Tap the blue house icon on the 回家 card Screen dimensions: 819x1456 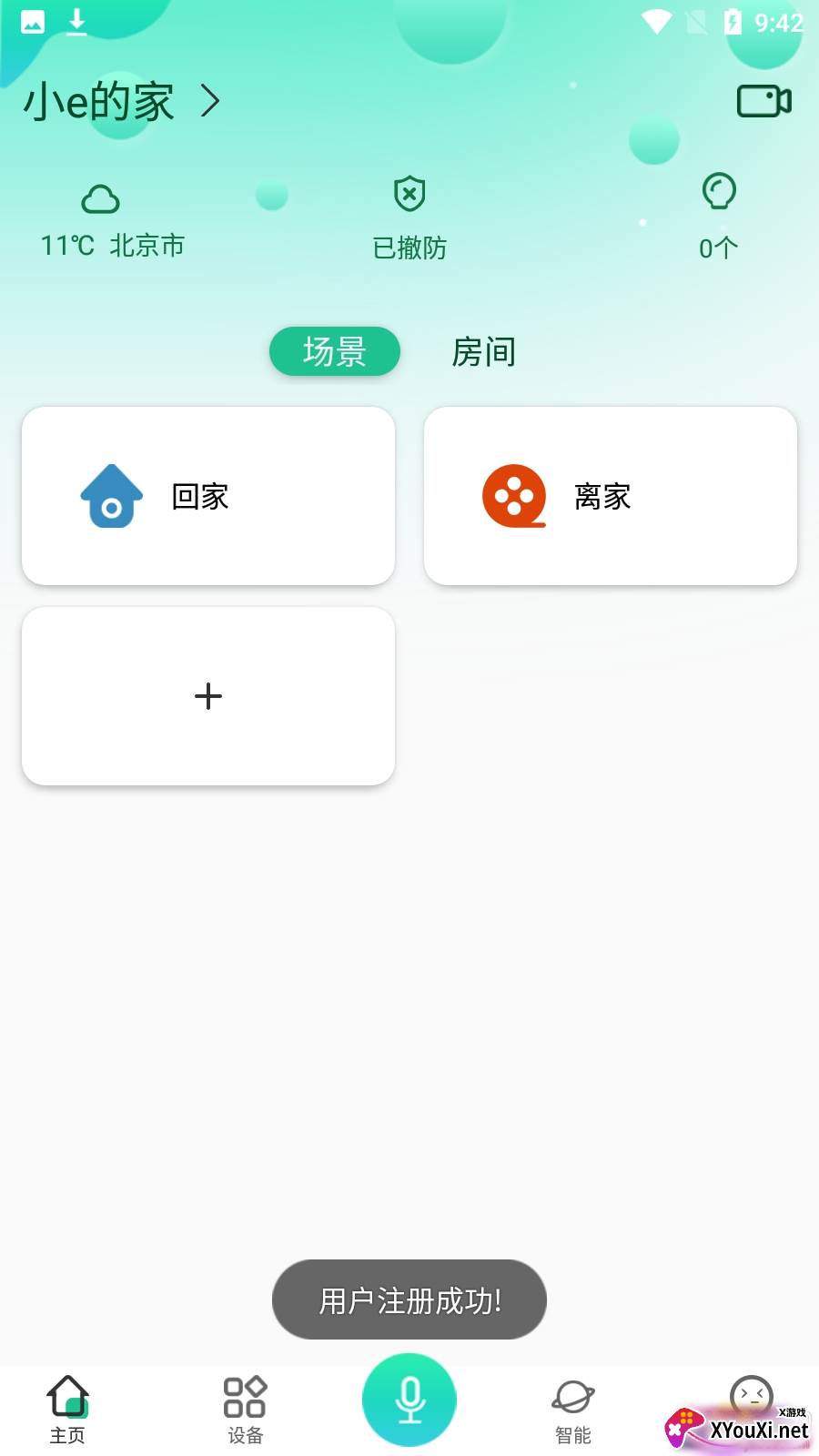click(111, 496)
